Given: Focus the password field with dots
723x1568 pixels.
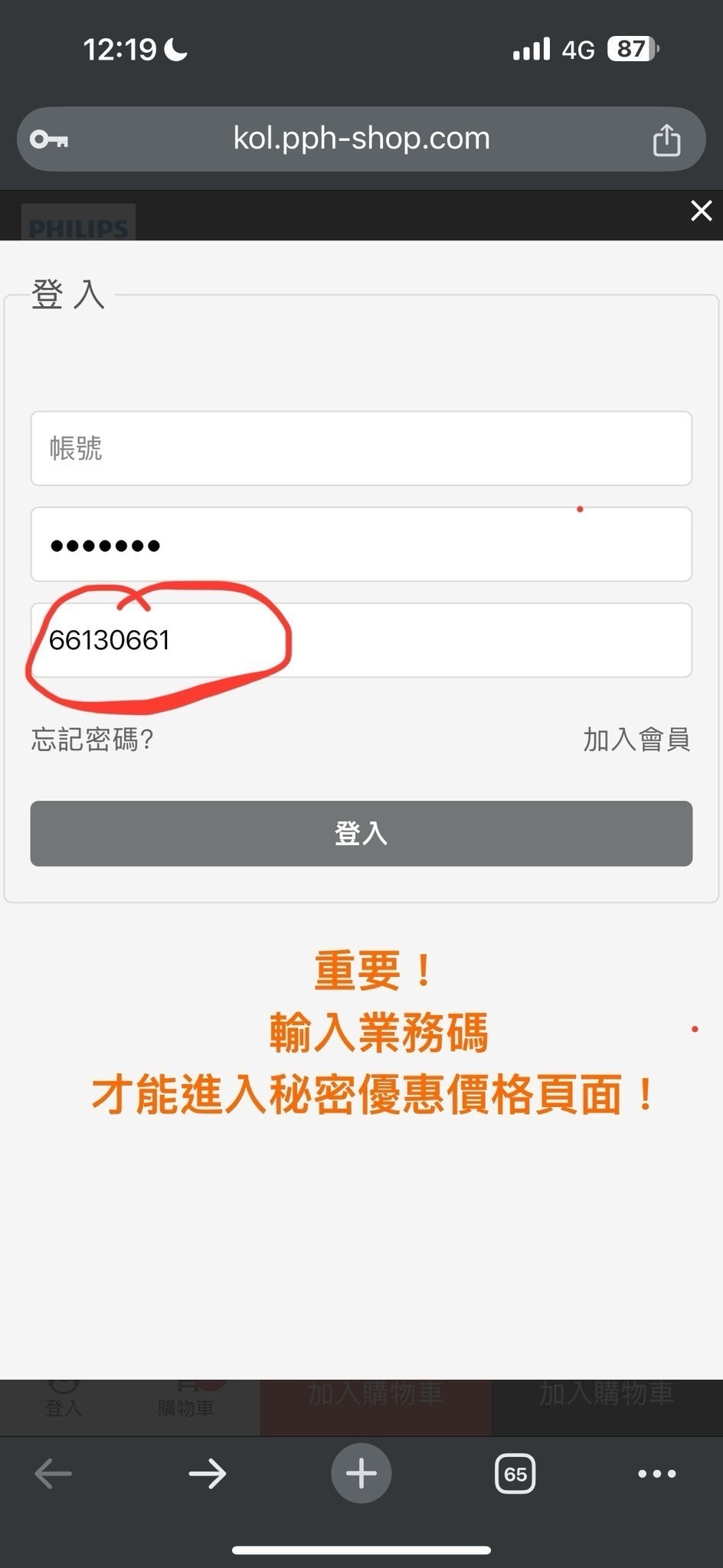Looking at the screenshot, I should pyautogui.click(x=361, y=544).
